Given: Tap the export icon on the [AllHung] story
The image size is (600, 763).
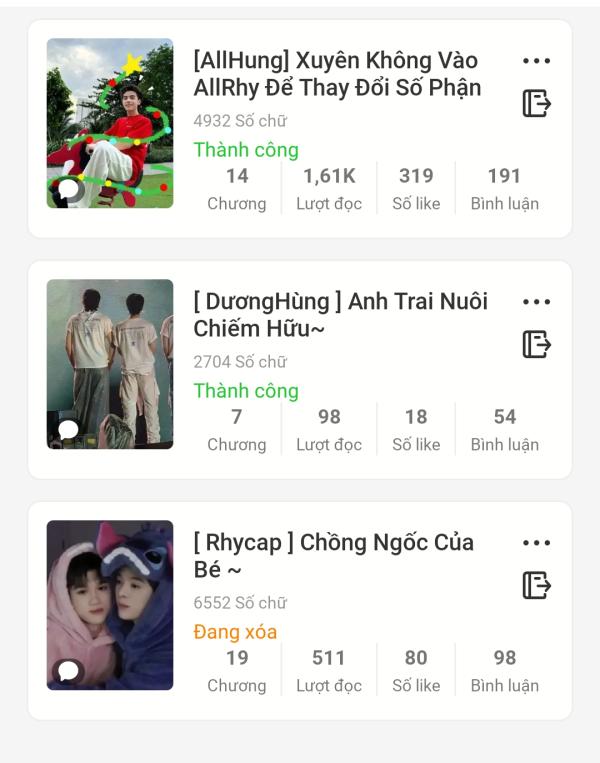Looking at the screenshot, I should 537,103.
